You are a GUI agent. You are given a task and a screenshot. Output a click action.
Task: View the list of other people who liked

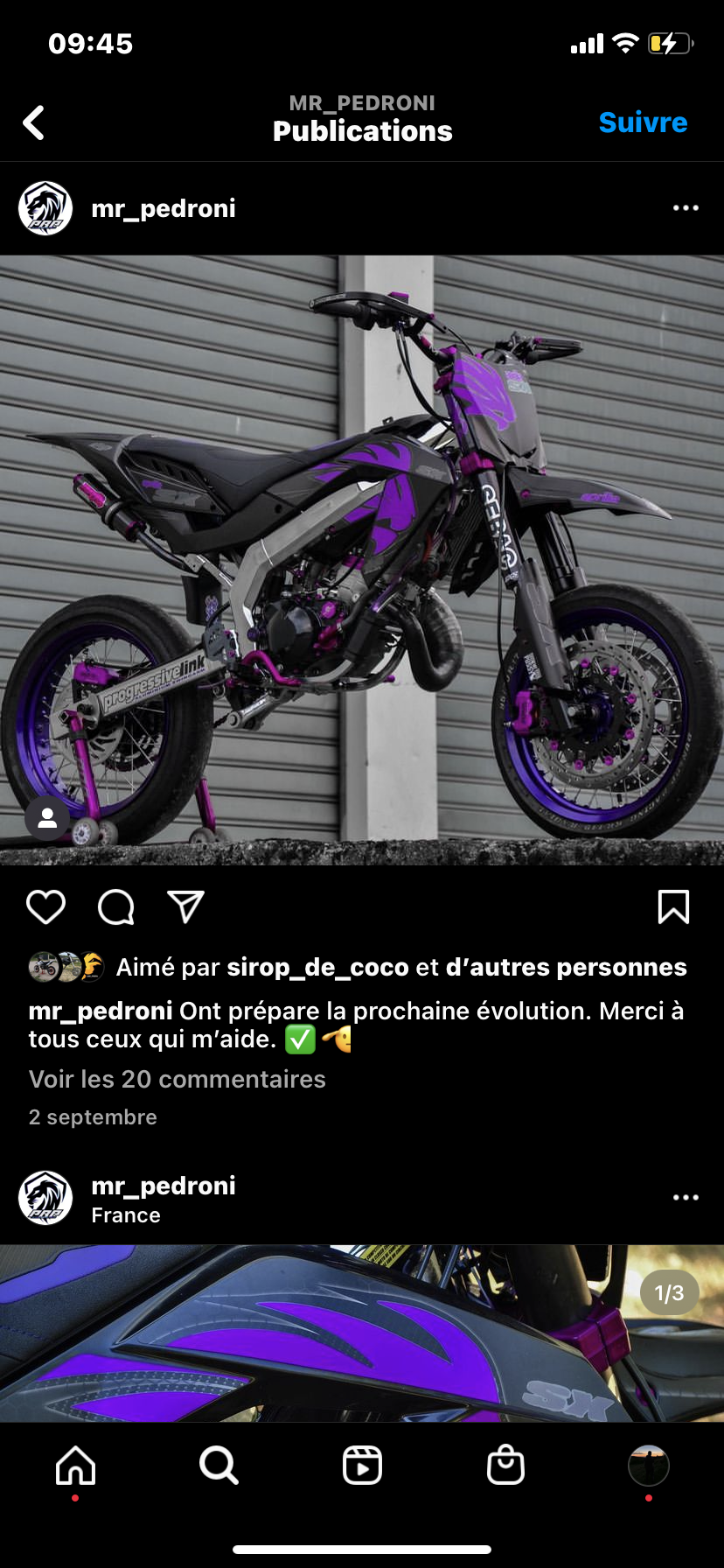click(566, 967)
